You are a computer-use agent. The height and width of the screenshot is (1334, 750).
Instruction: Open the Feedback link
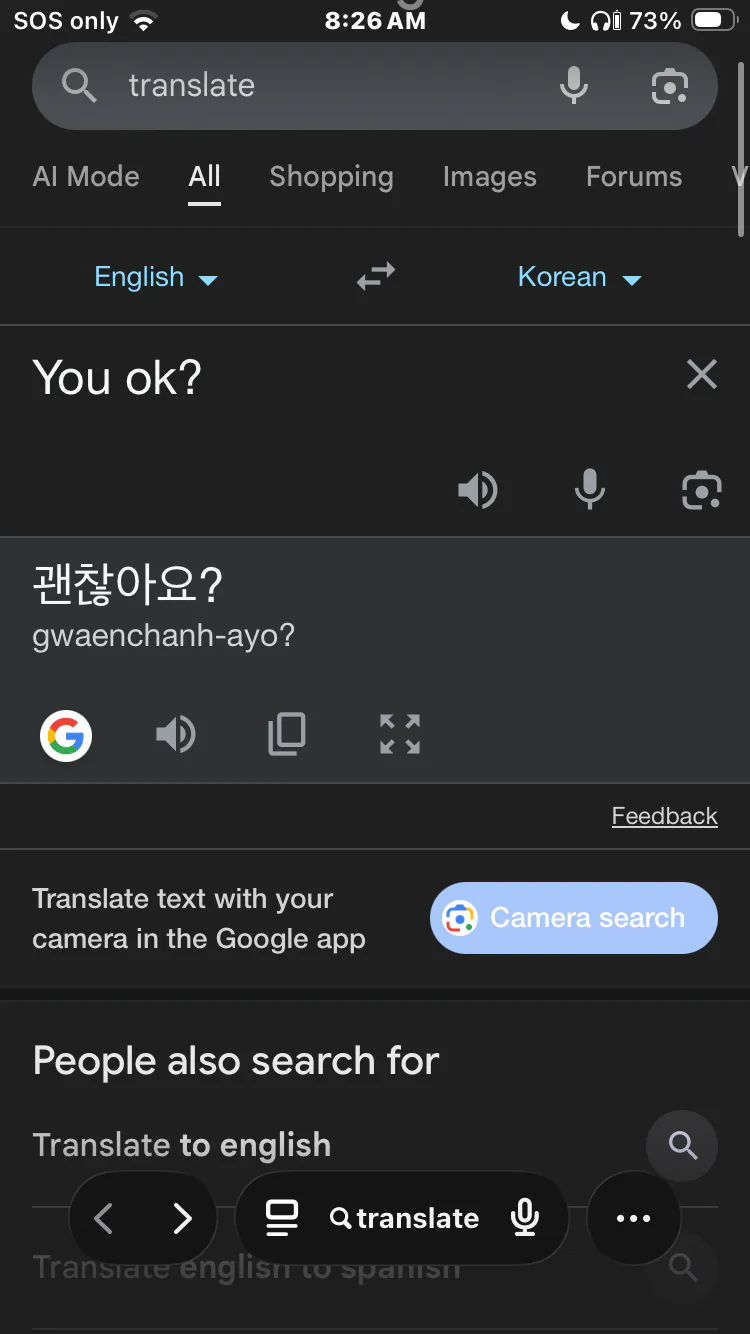click(x=665, y=816)
